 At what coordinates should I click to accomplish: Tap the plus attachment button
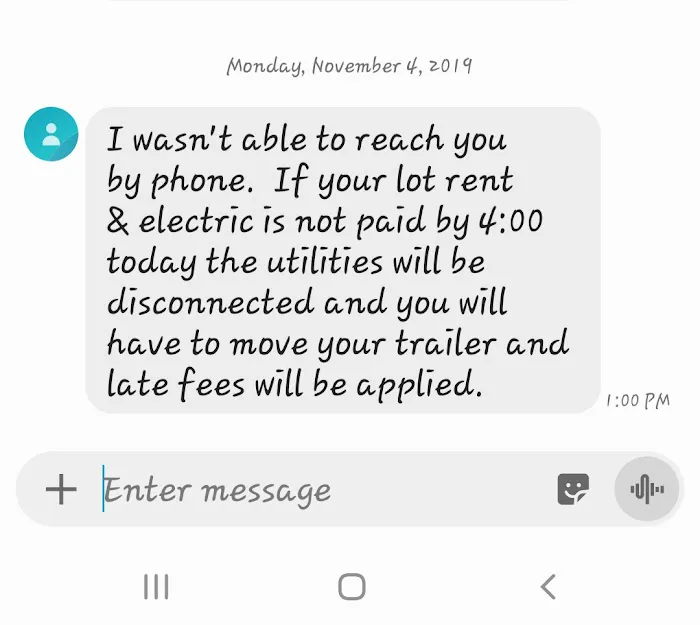tap(61, 489)
